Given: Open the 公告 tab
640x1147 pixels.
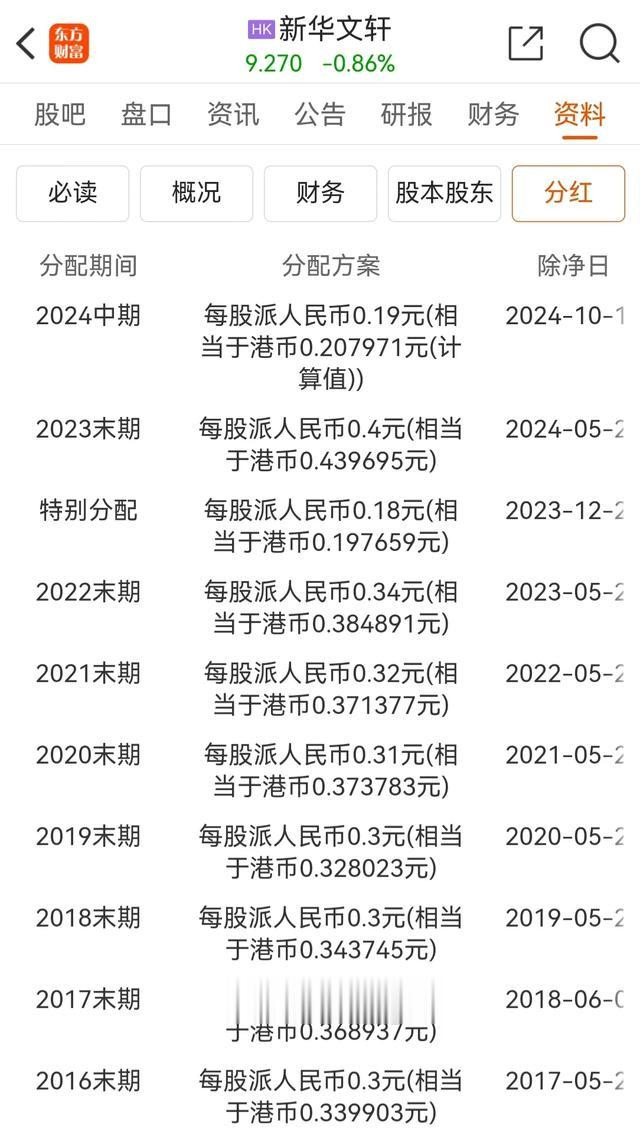Looking at the screenshot, I should tap(320, 115).
